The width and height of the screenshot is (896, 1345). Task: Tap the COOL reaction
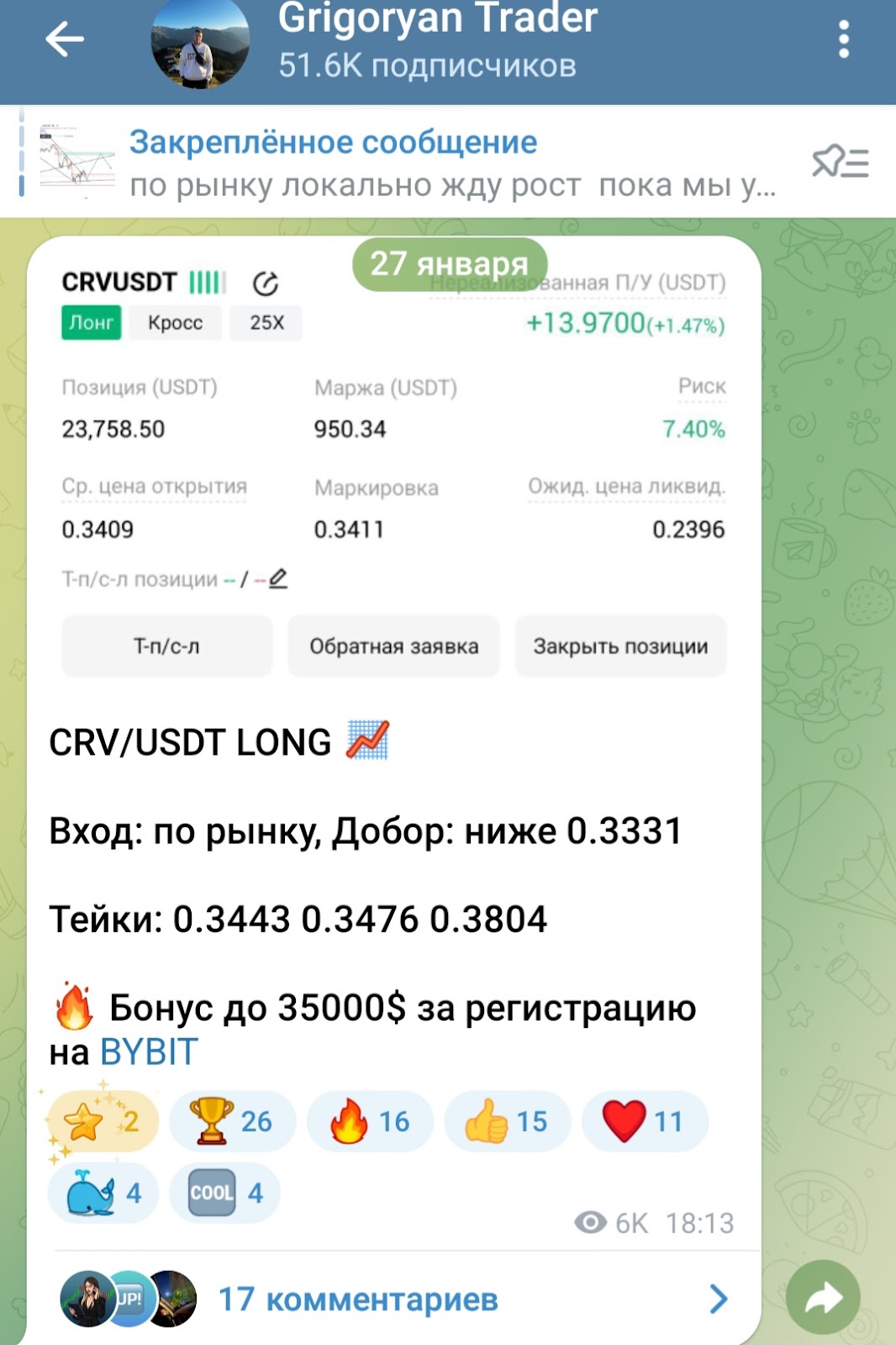(224, 1193)
